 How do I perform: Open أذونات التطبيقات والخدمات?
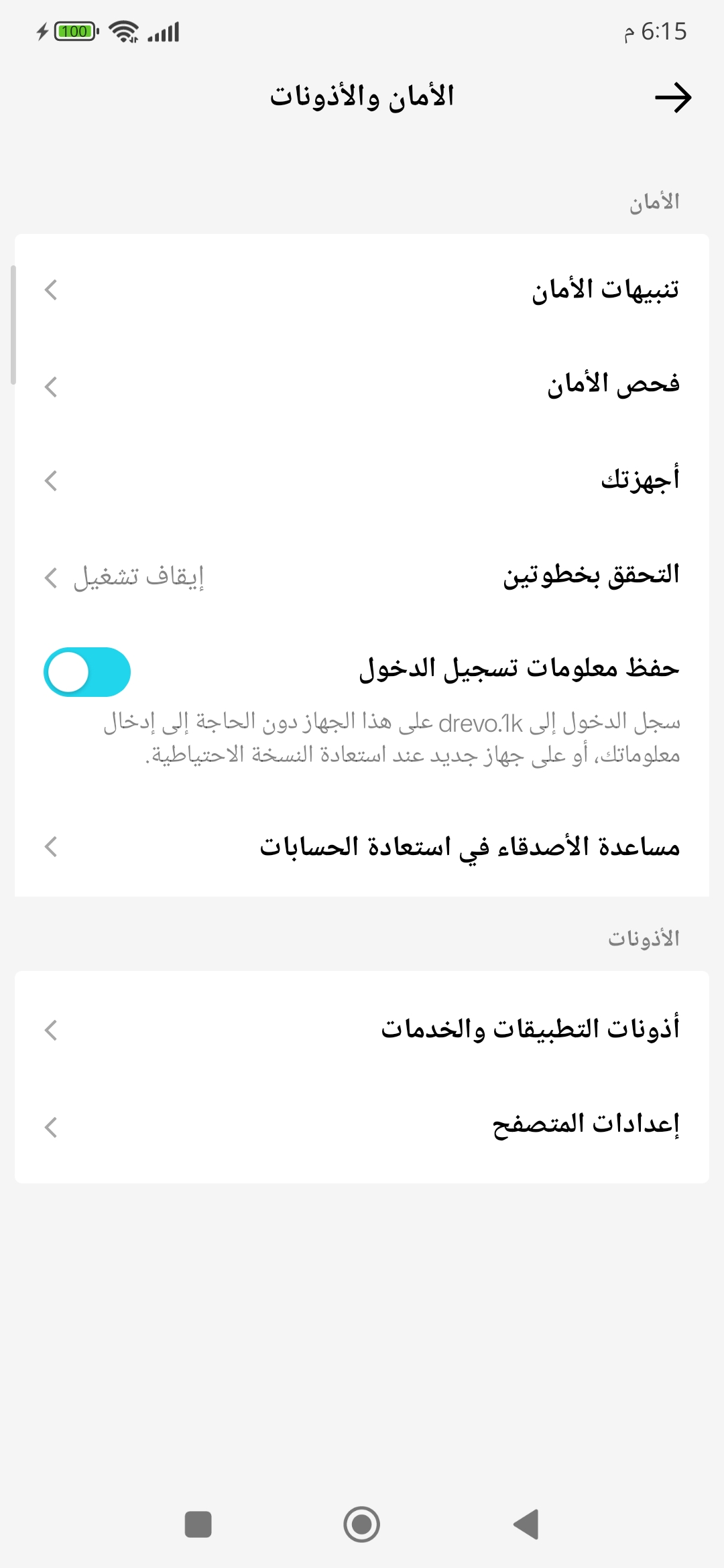click(x=362, y=1029)
